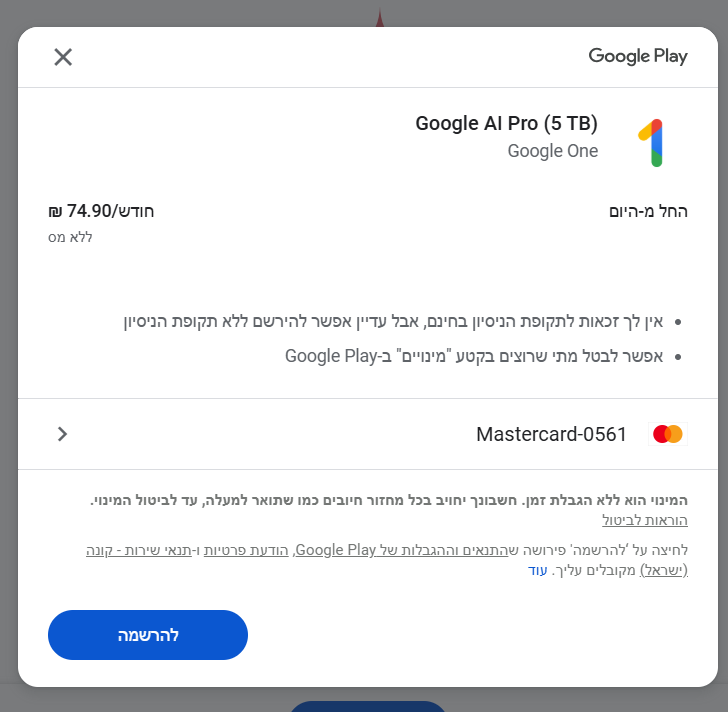Tap the להרשמה subscribe button

pos(148,635)
